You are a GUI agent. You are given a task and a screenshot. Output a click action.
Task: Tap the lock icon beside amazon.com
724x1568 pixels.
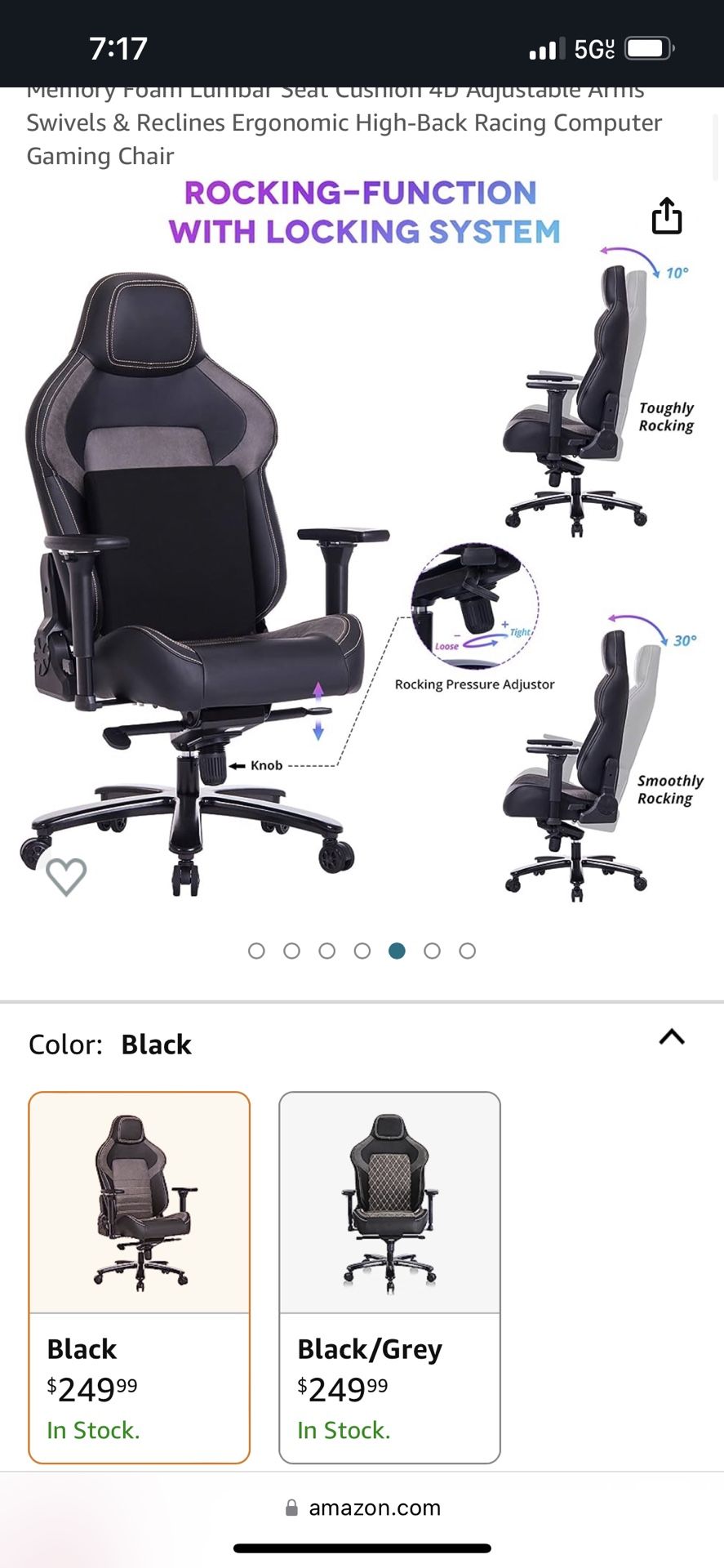pyautogui.click(x=291, y=1507)
